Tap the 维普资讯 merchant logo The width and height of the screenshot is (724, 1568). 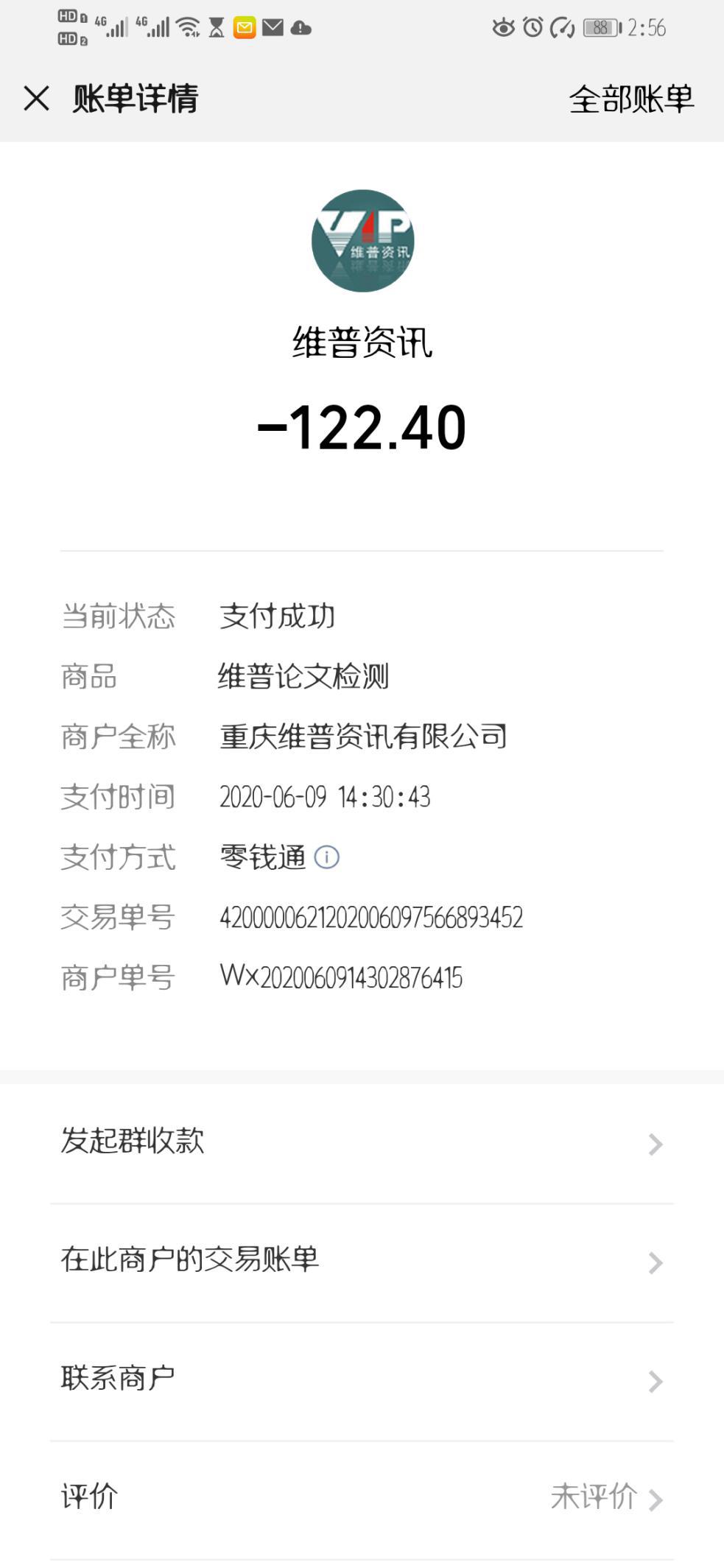[362, 241]
